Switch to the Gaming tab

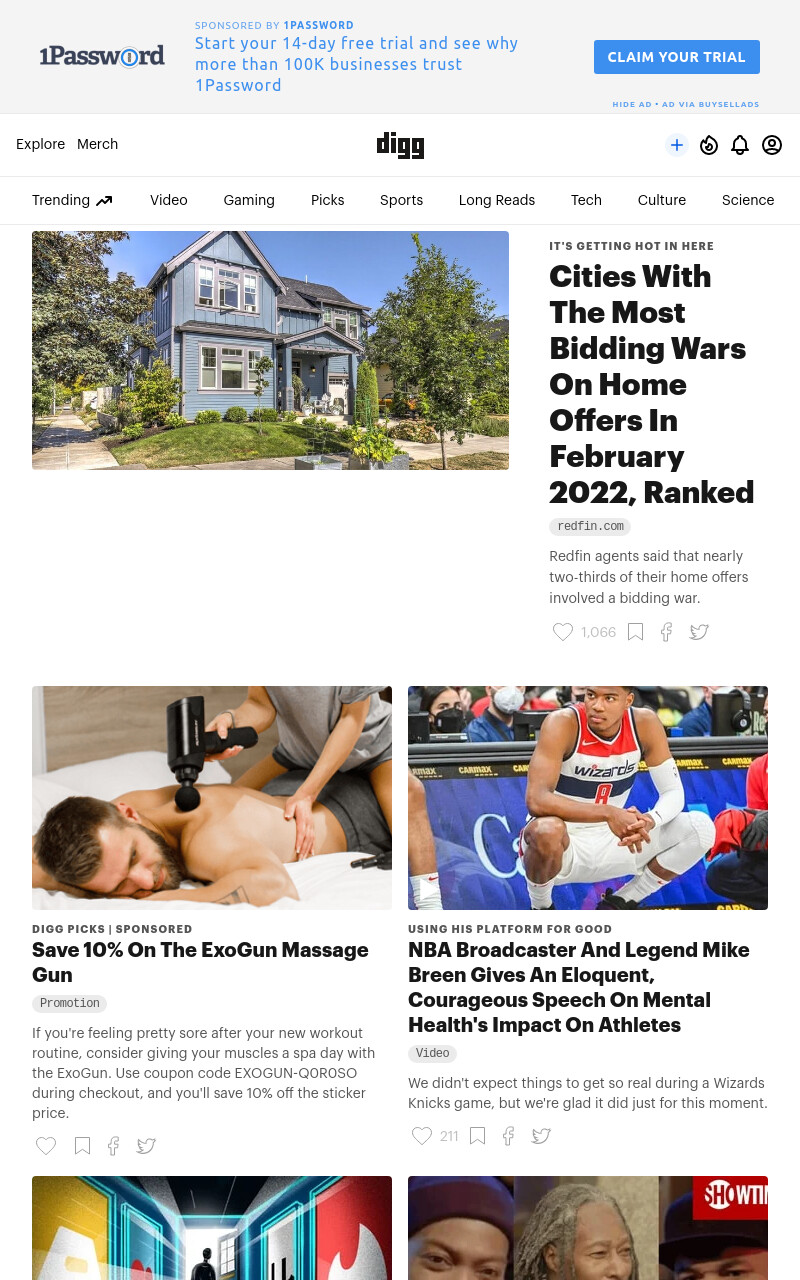click(249, 200)
